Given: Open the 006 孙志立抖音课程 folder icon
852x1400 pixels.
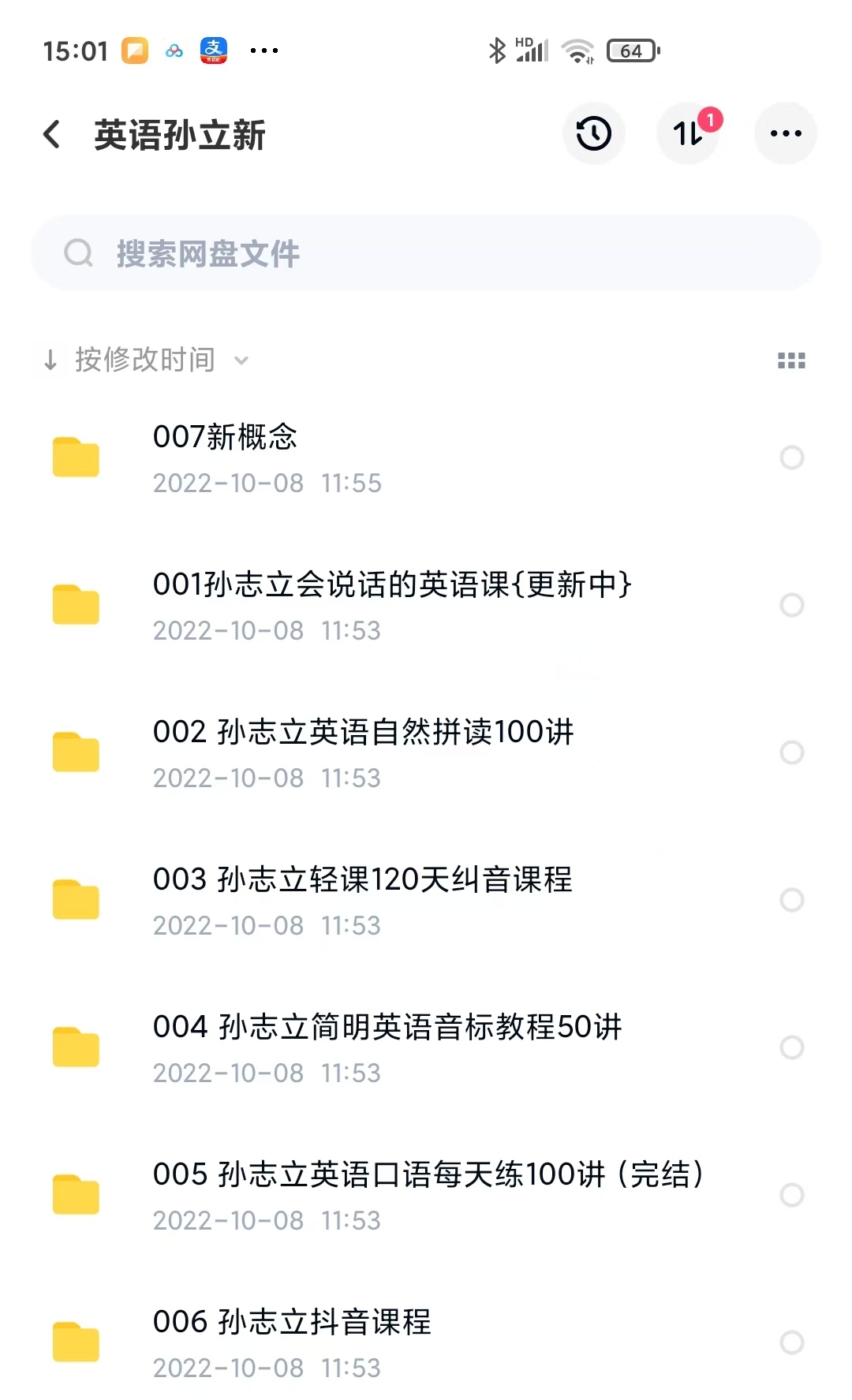Looking at the screenshot, I should tap(74, 1345).
